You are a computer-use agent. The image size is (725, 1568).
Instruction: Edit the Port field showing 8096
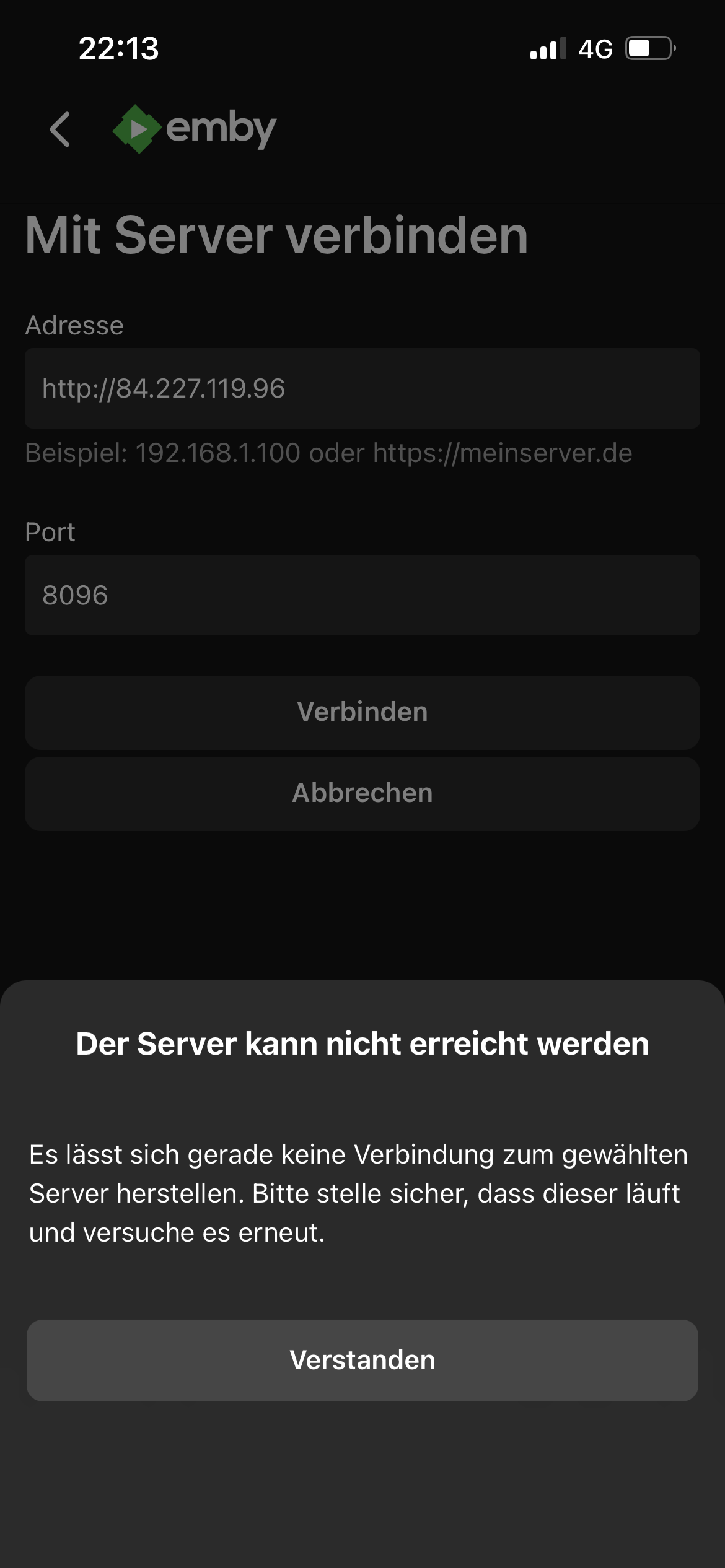362,595
